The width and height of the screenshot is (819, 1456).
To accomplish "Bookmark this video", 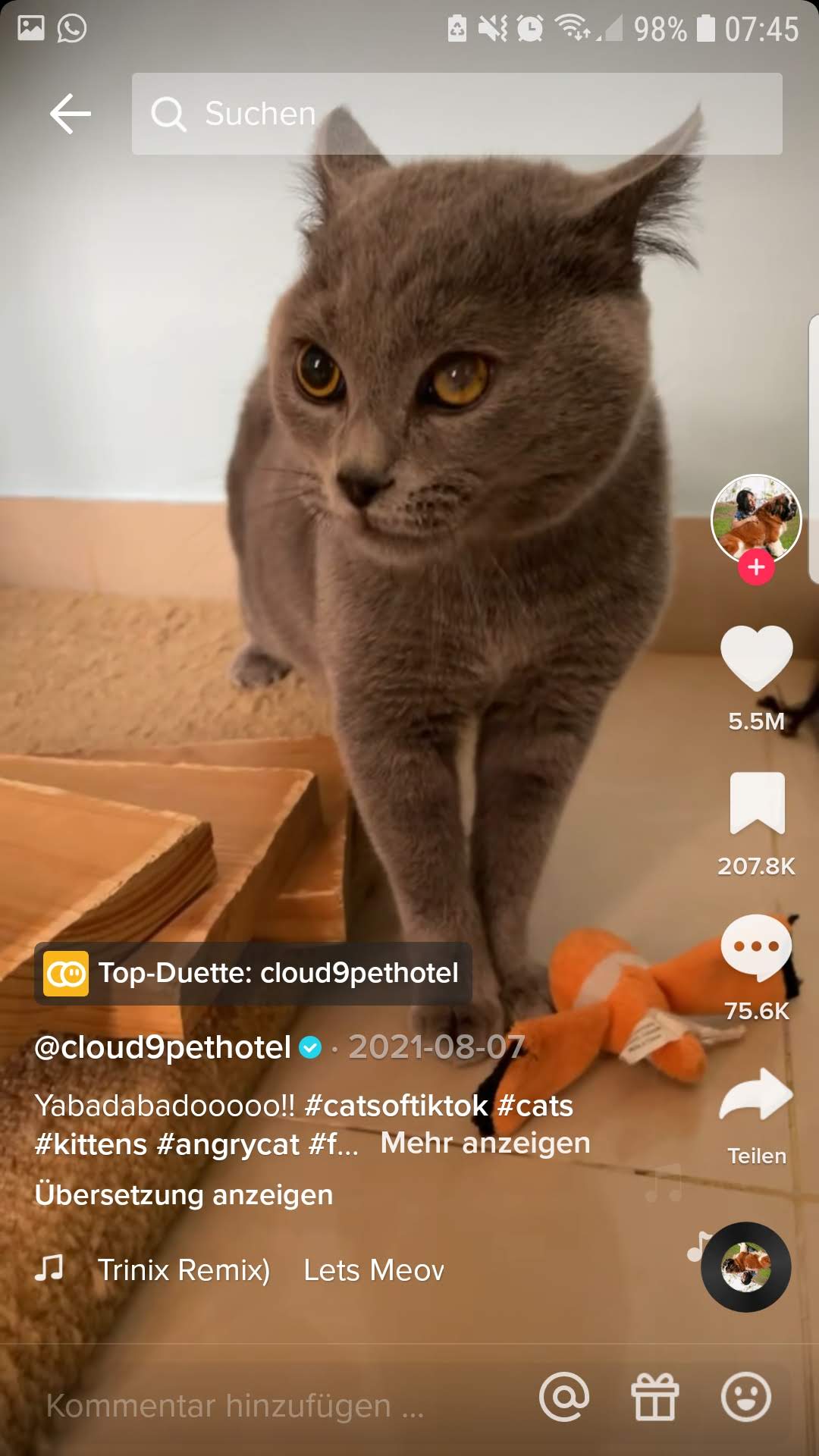I will (757, 803).
